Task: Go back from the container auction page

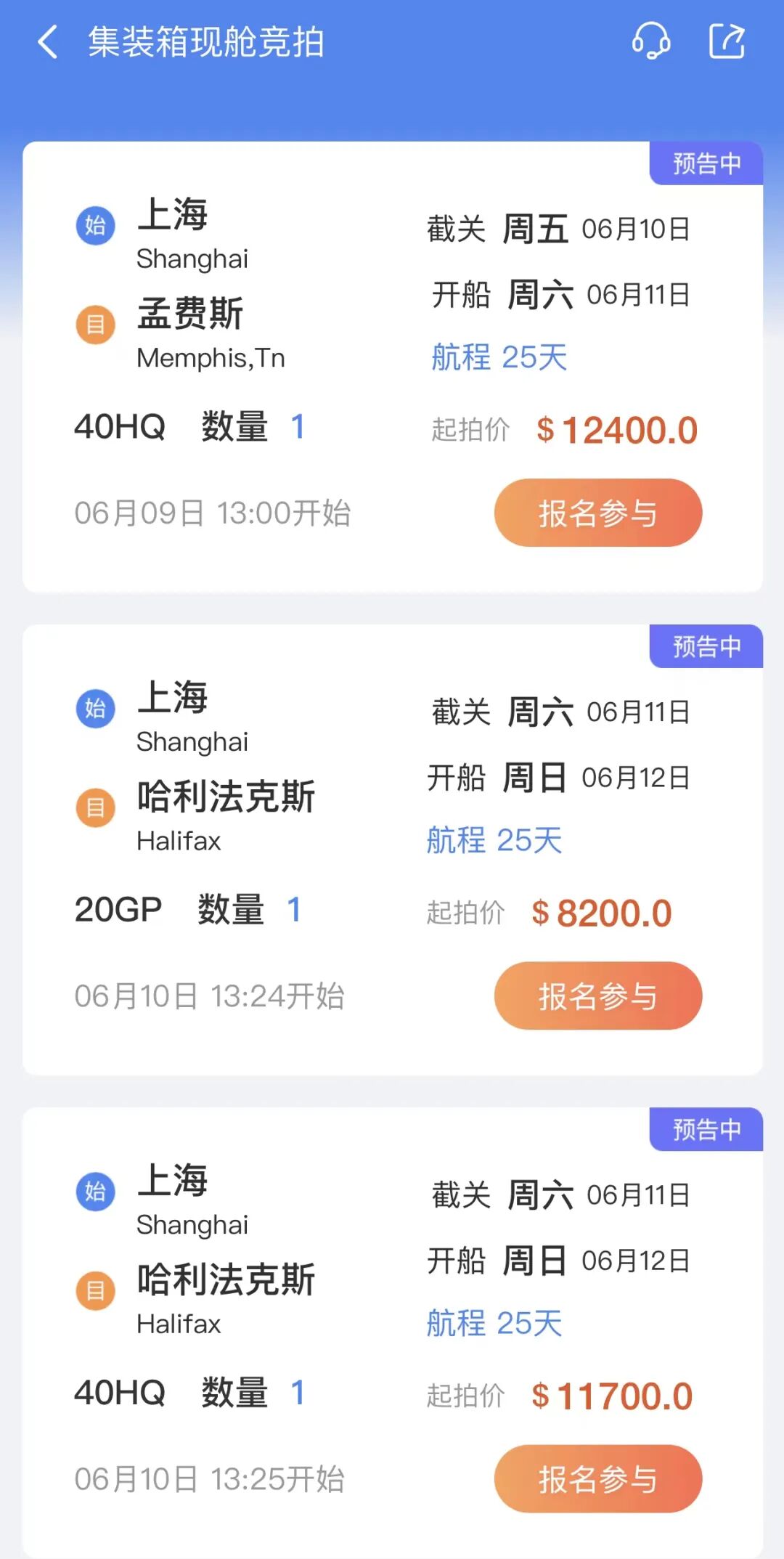Action: click(x=48, y=42)
